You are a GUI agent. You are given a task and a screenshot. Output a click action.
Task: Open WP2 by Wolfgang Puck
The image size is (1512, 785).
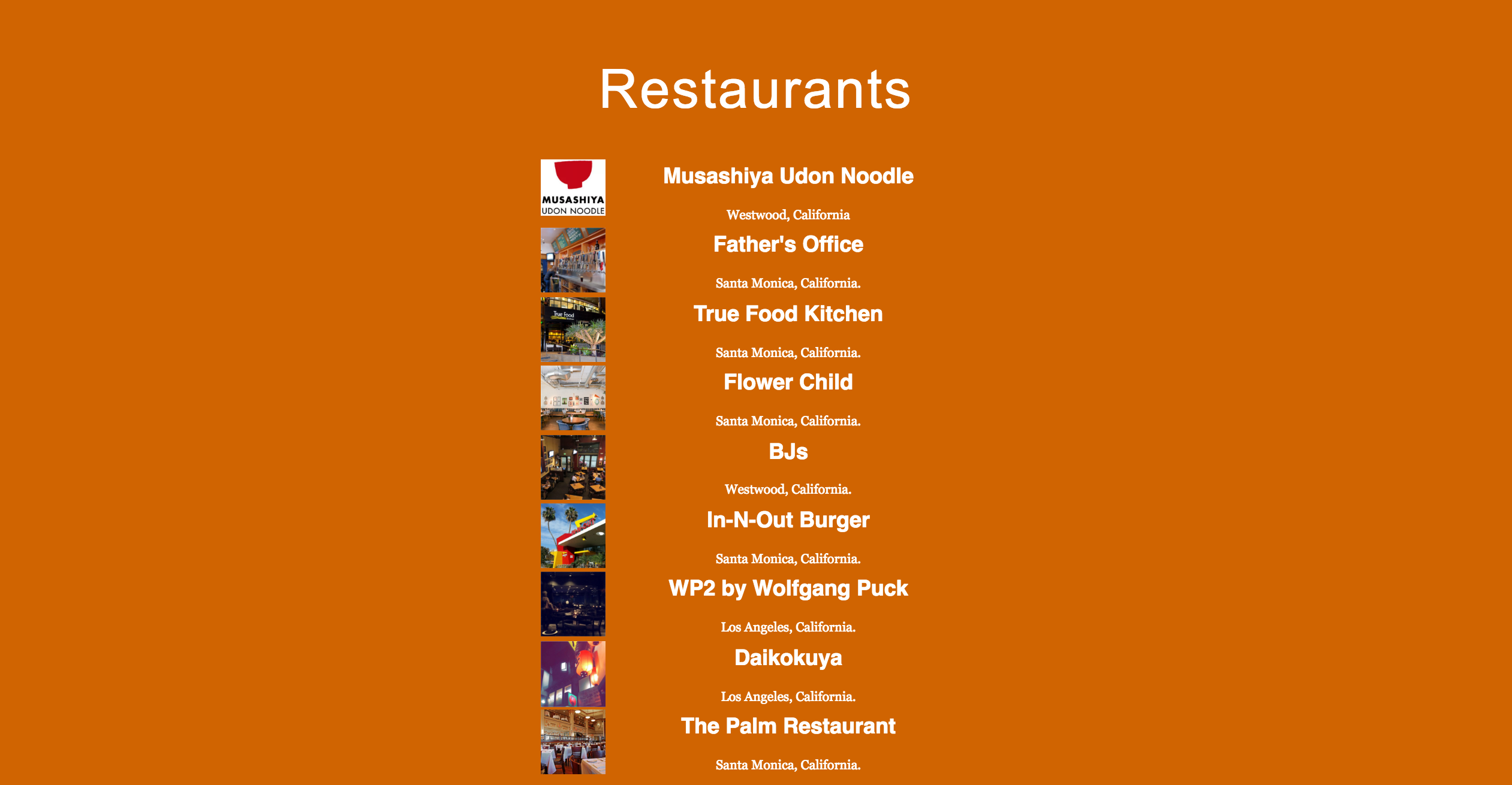[x=788, y=588]
